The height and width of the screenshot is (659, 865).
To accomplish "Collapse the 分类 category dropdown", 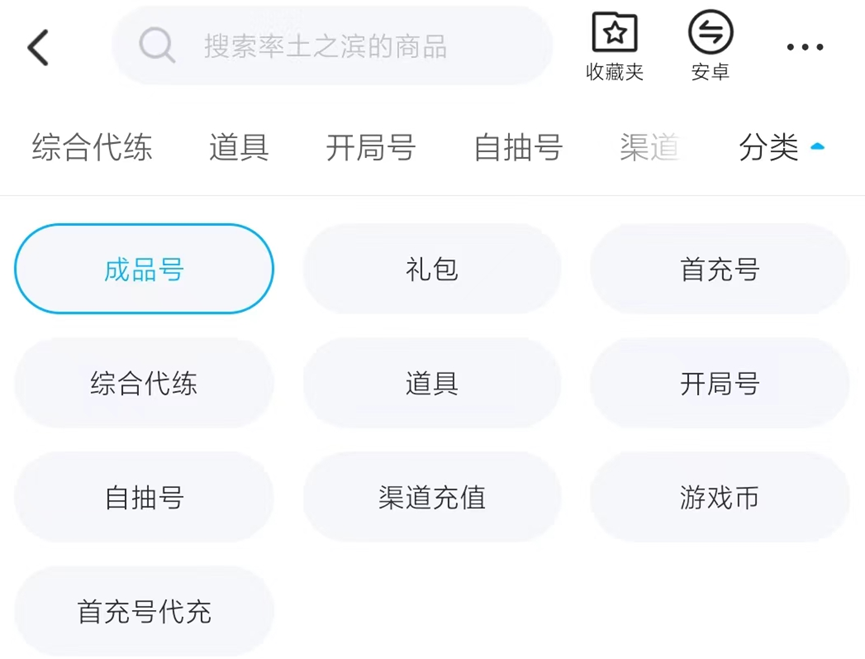I will click(x=781, y=148).
